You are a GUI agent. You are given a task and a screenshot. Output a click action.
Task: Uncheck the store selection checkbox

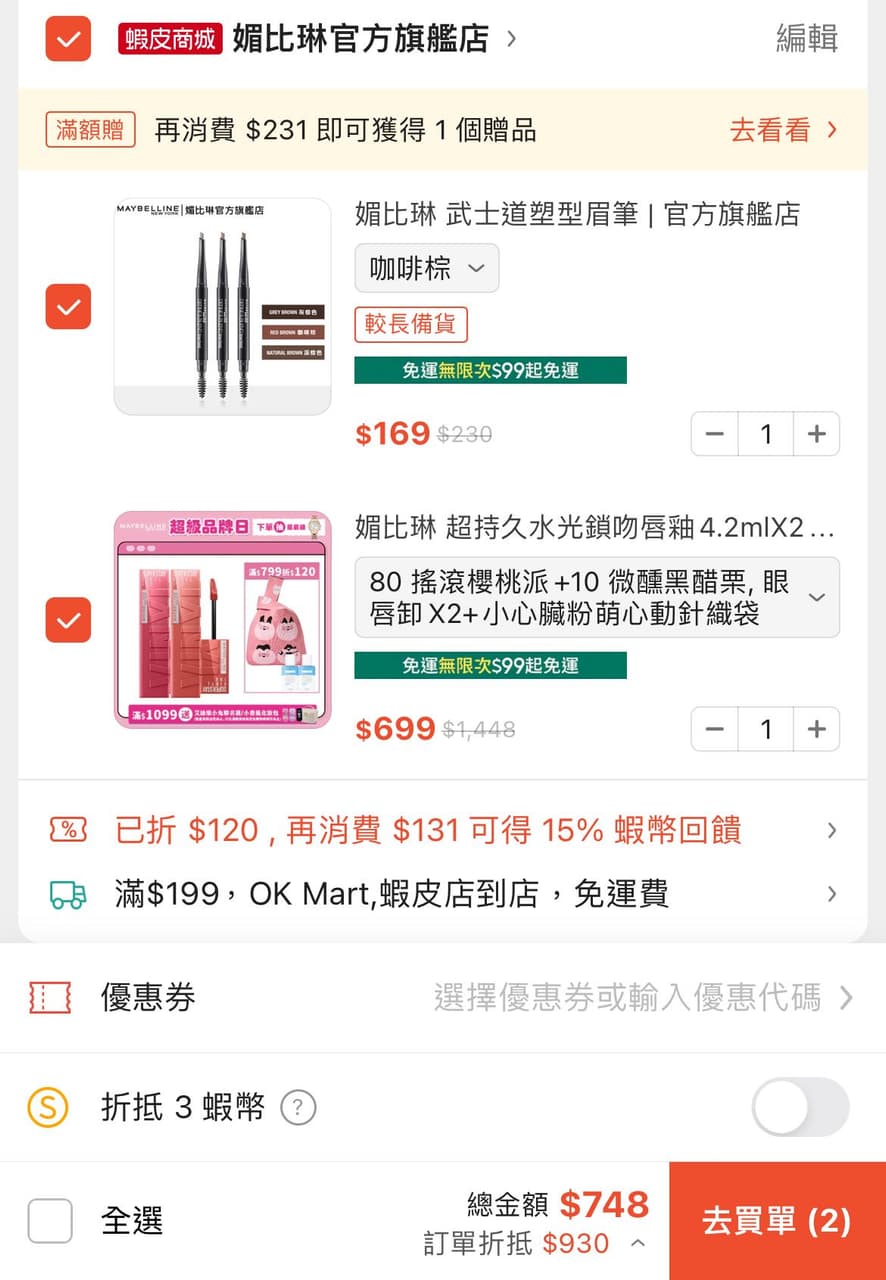[x=67, y=39]
